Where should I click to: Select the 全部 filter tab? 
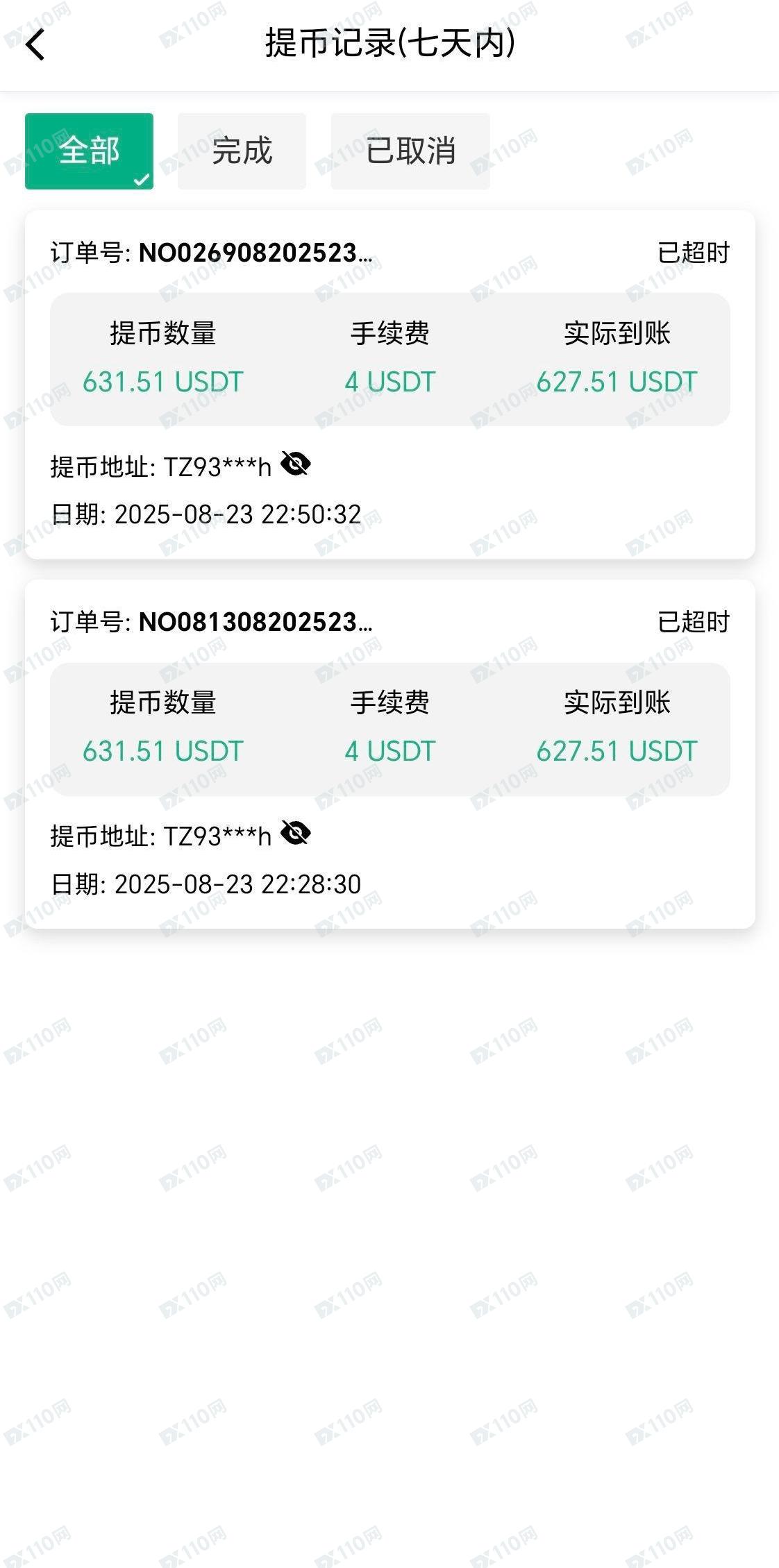pyautogui.click(x=89, y=151)
